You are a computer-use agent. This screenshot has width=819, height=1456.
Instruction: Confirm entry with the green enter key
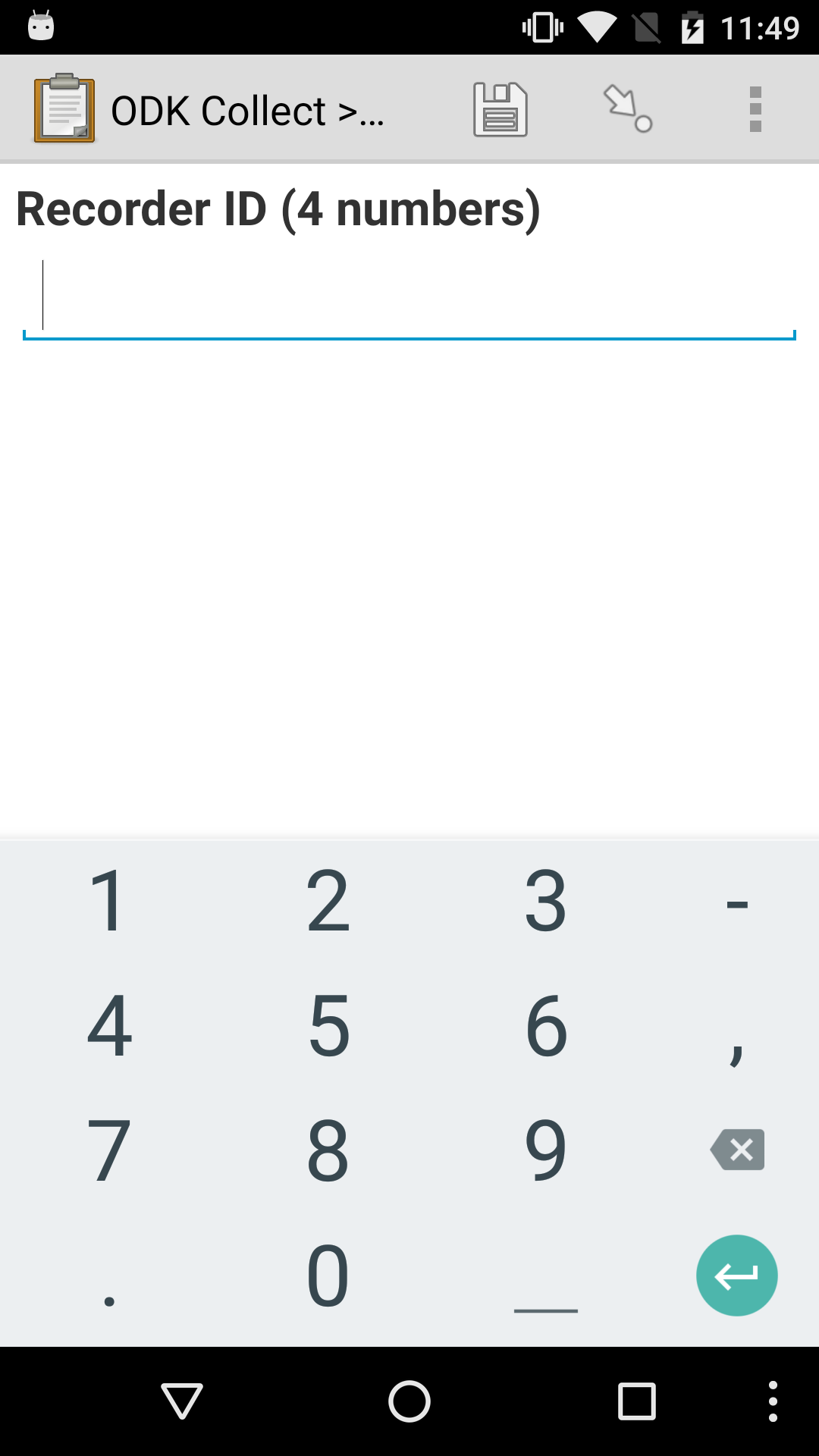(x=737, y=1276)
